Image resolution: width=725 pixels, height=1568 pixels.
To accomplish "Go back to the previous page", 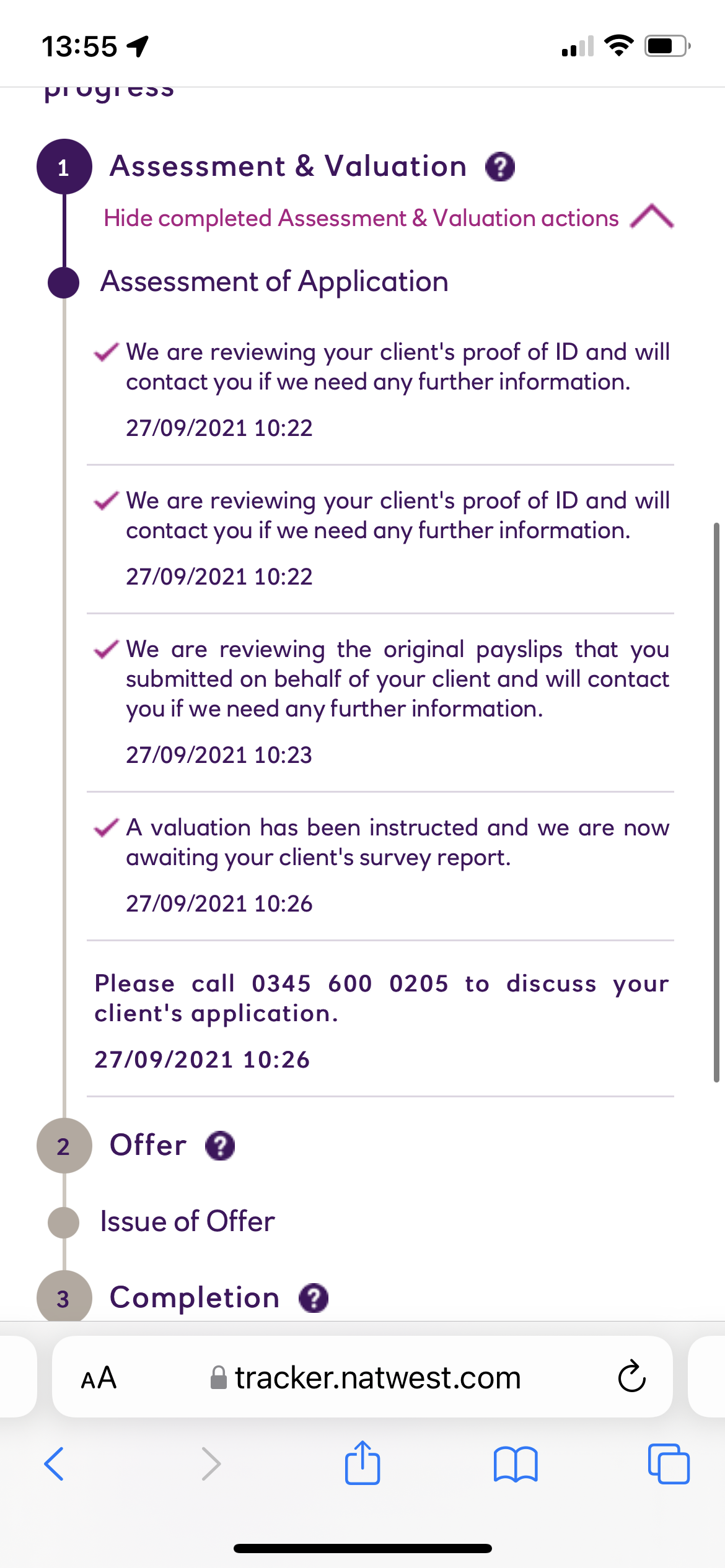I will 54,1464.
